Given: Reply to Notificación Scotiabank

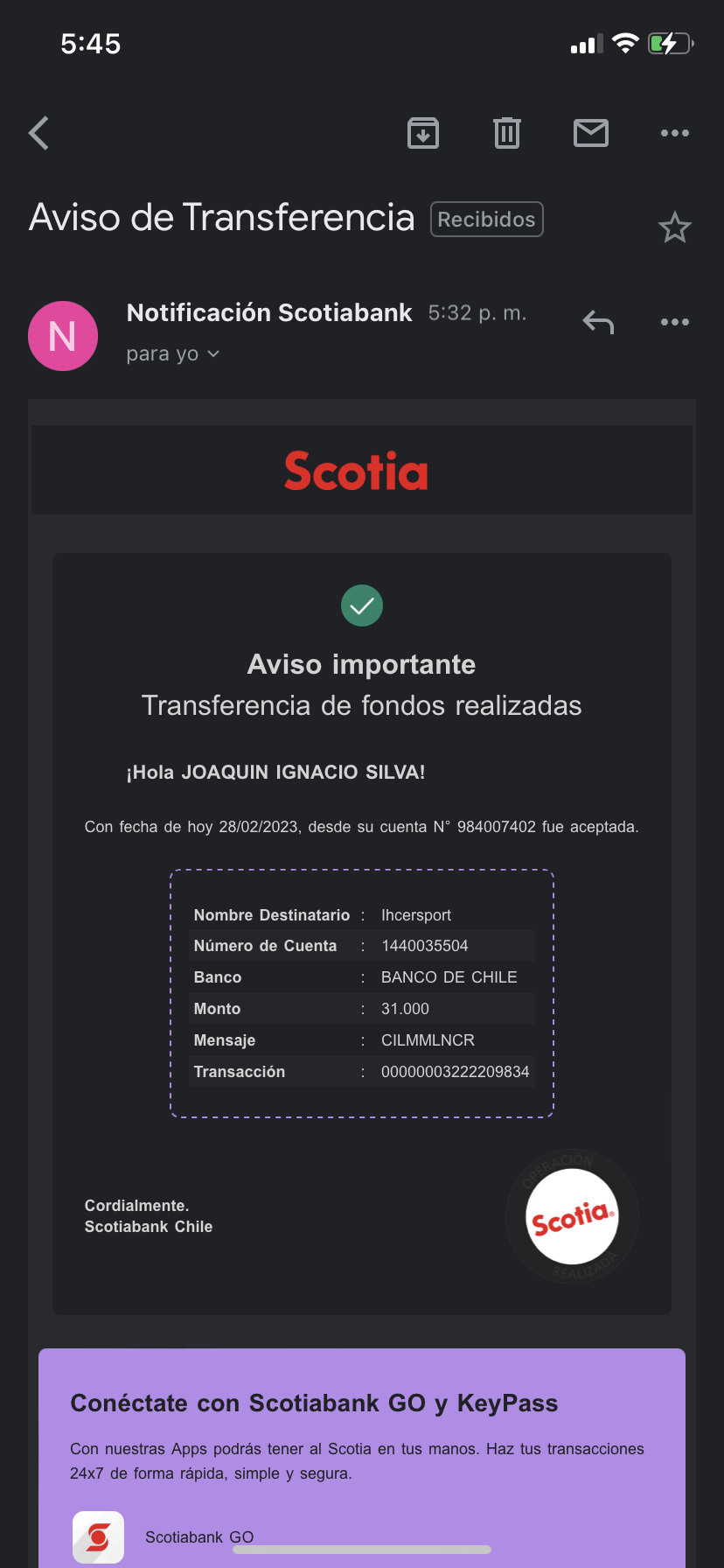Looking at the screenshot, I should tap(599, 322).
